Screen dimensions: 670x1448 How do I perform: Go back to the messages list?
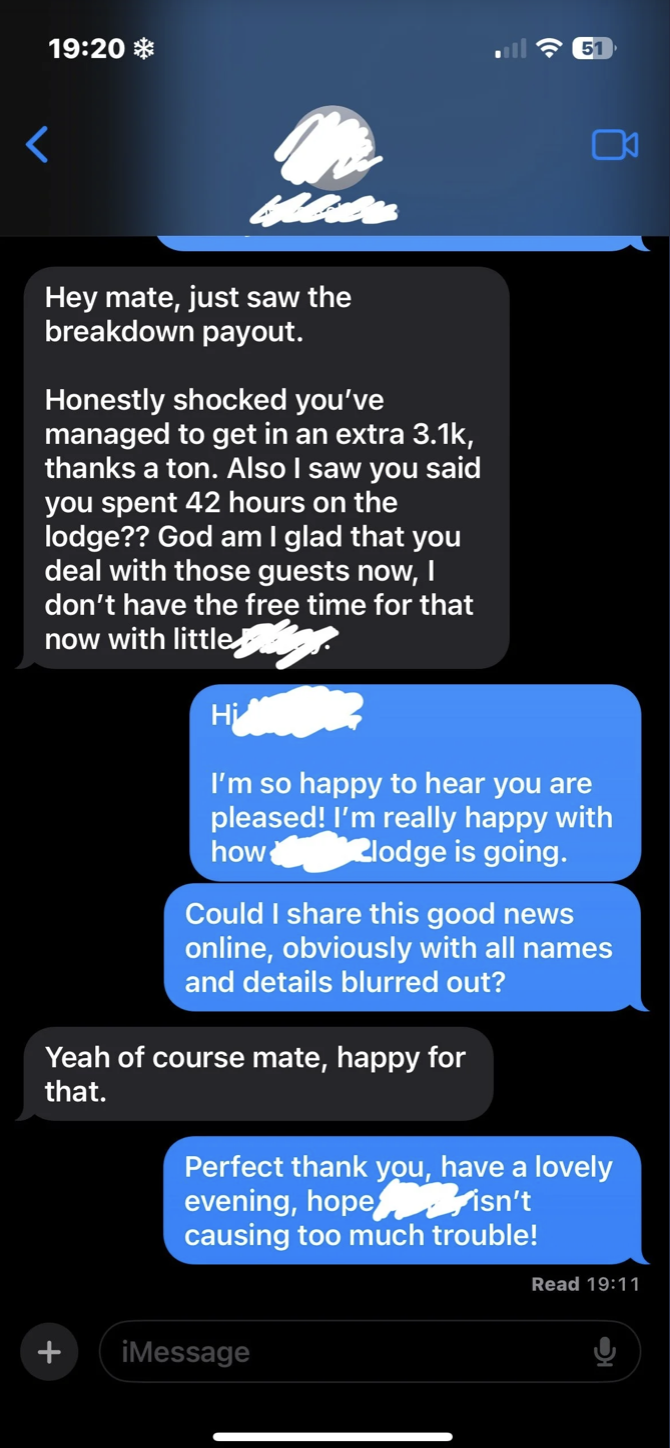(x=37, y=145)
